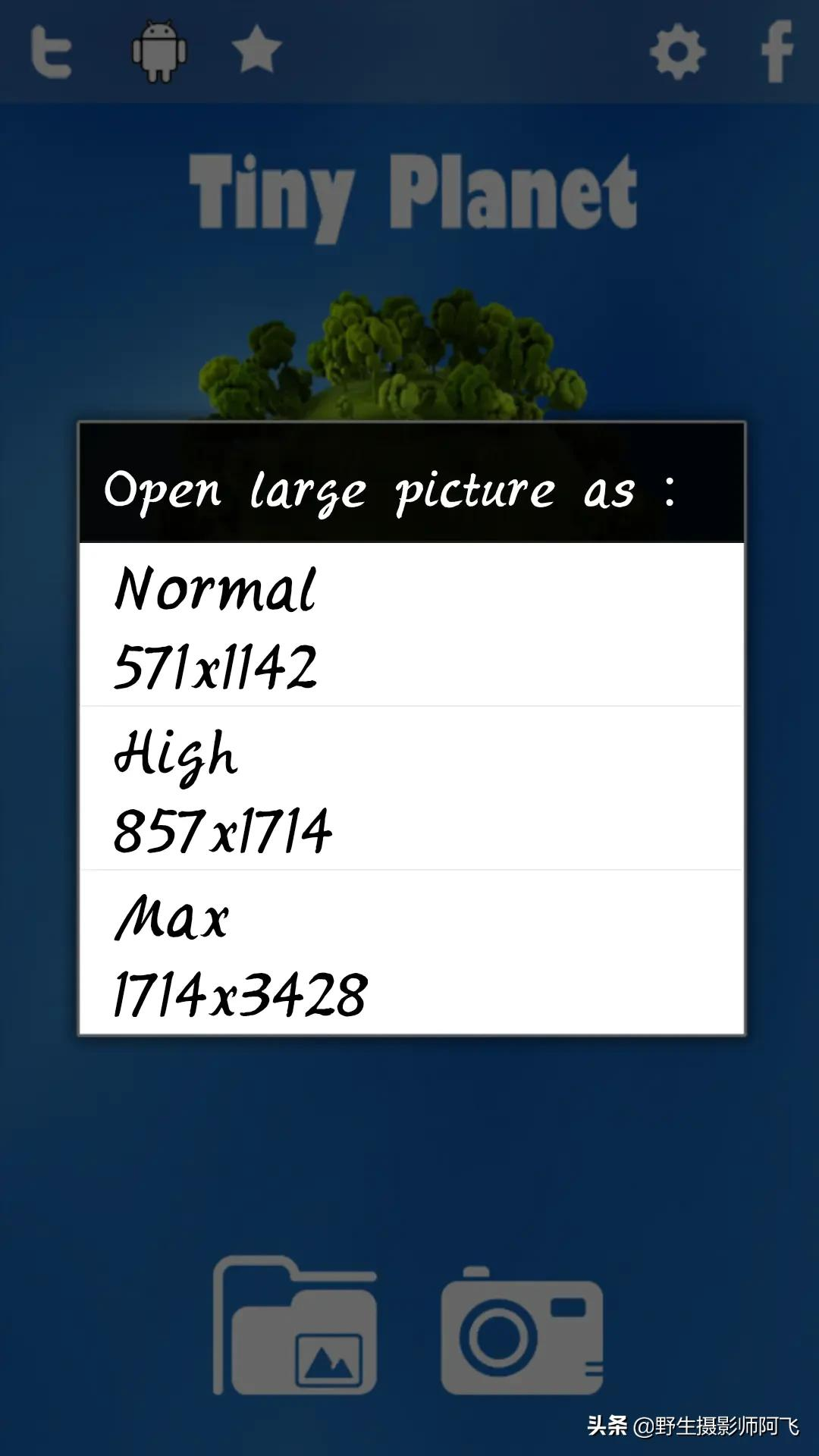
Task: Open the Facebook icon
Action: (x=777, y=52)
